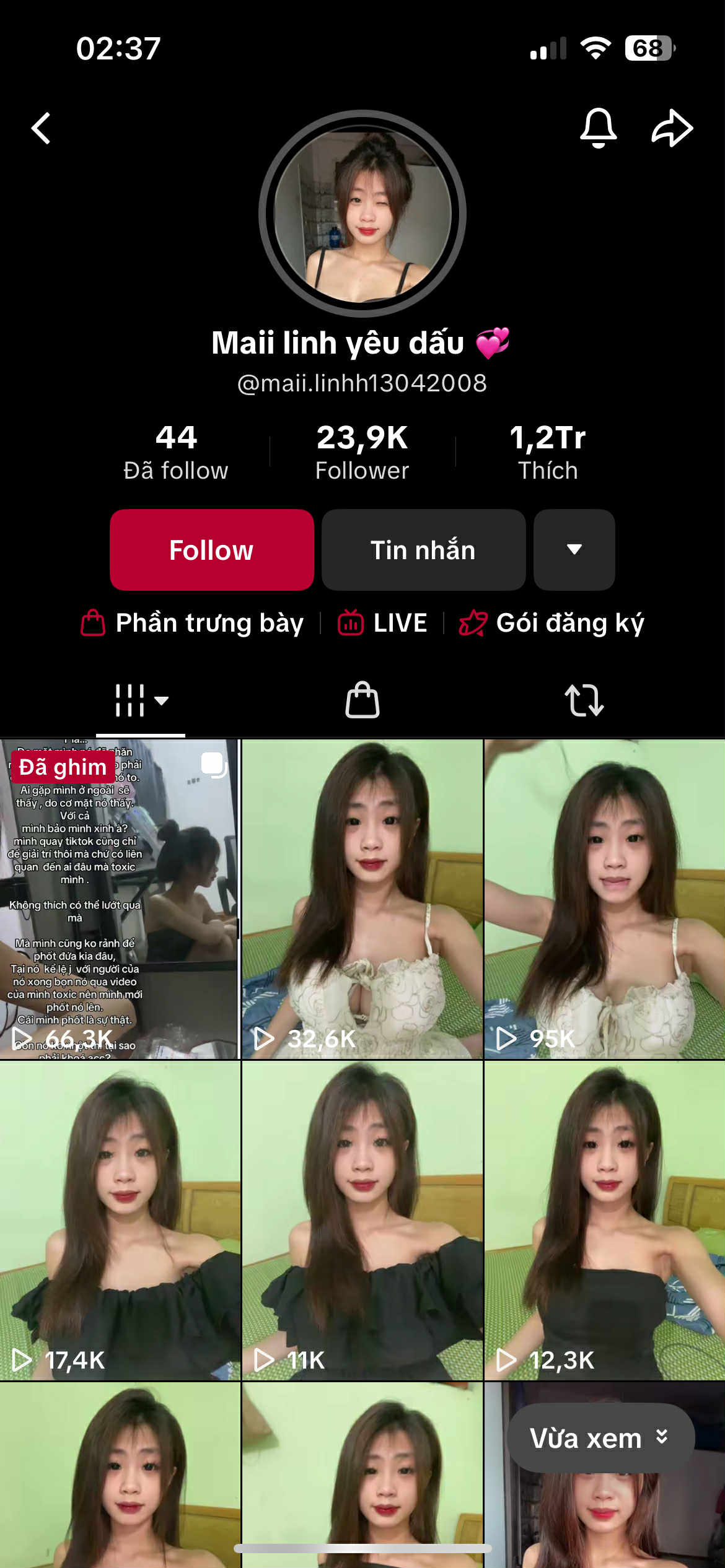Tap the Follow button
725x1568 pixels.
(x=212, y=550)
